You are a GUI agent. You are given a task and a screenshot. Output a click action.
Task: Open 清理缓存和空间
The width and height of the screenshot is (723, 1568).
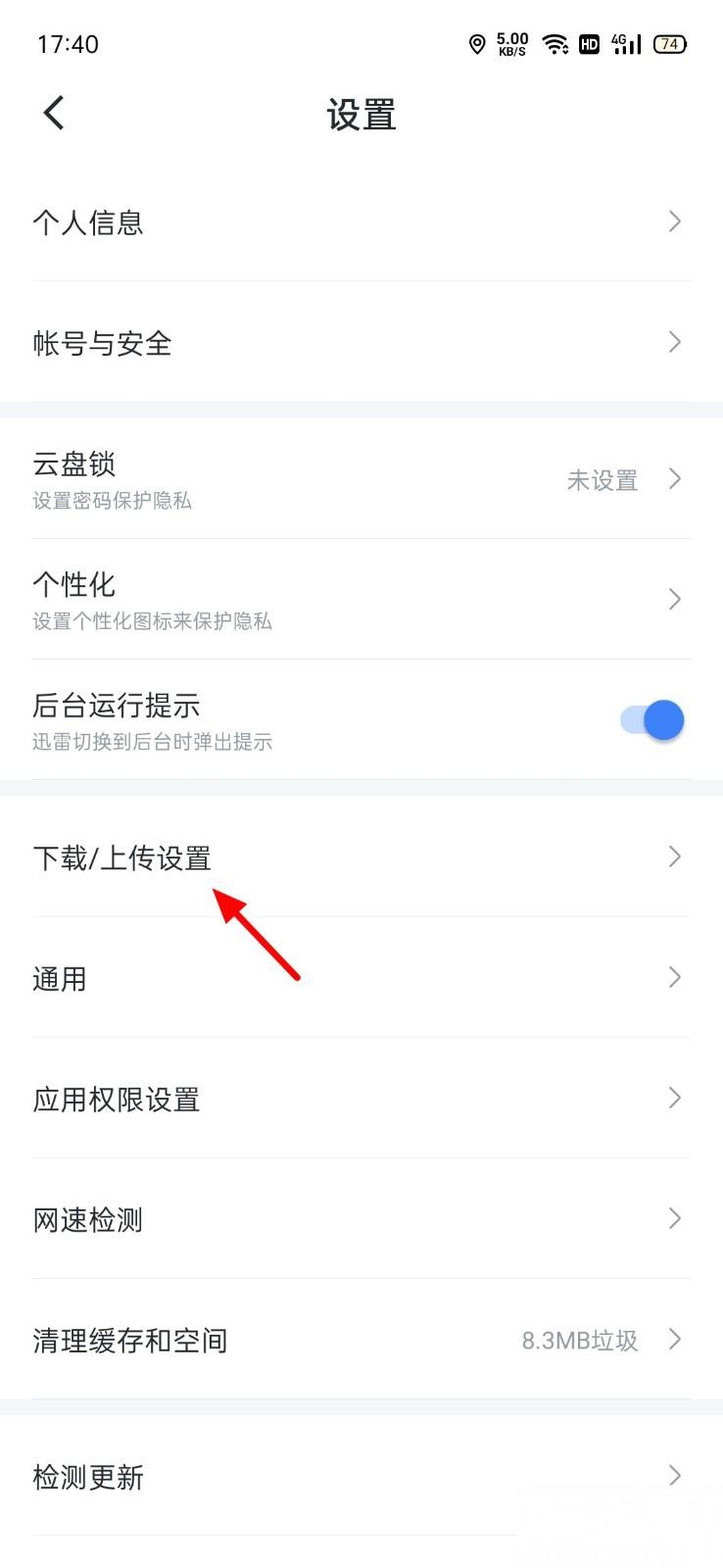pos(361,1340)
